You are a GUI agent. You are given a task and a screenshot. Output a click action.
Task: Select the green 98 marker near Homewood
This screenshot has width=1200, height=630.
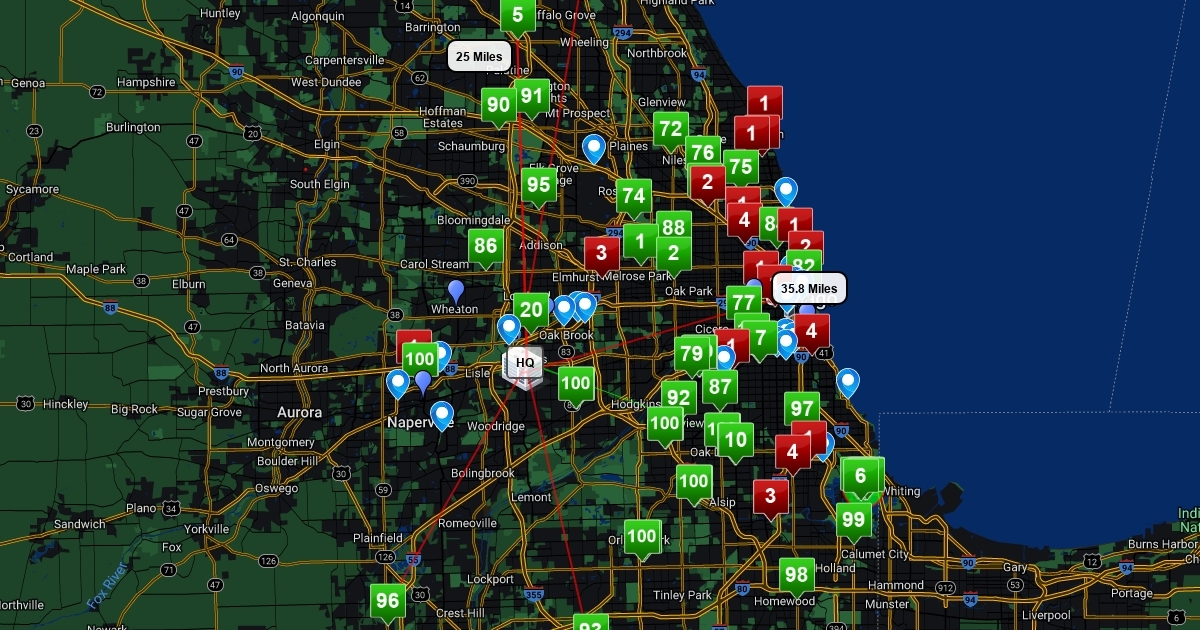click(x=796, y=574)
